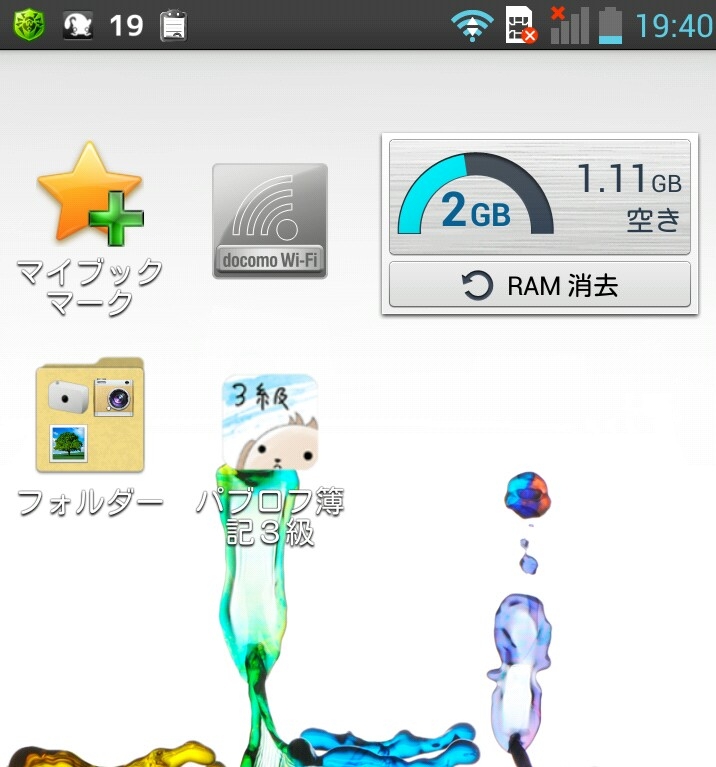Screen dimensions: 716x767
Task: Launch the docomo Wi-Fi app
Action: (x=270, y=221)
